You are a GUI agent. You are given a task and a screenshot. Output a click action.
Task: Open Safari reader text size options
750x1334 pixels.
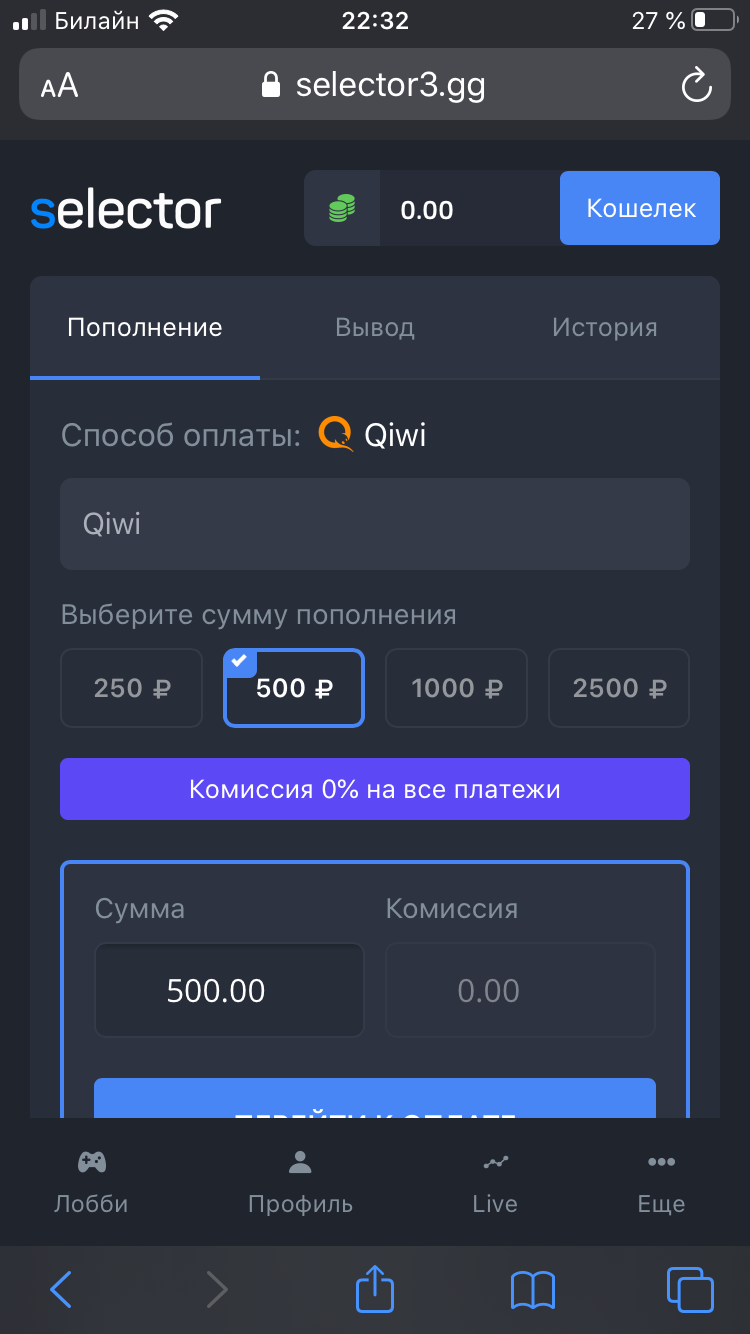[x=59, y=86]
